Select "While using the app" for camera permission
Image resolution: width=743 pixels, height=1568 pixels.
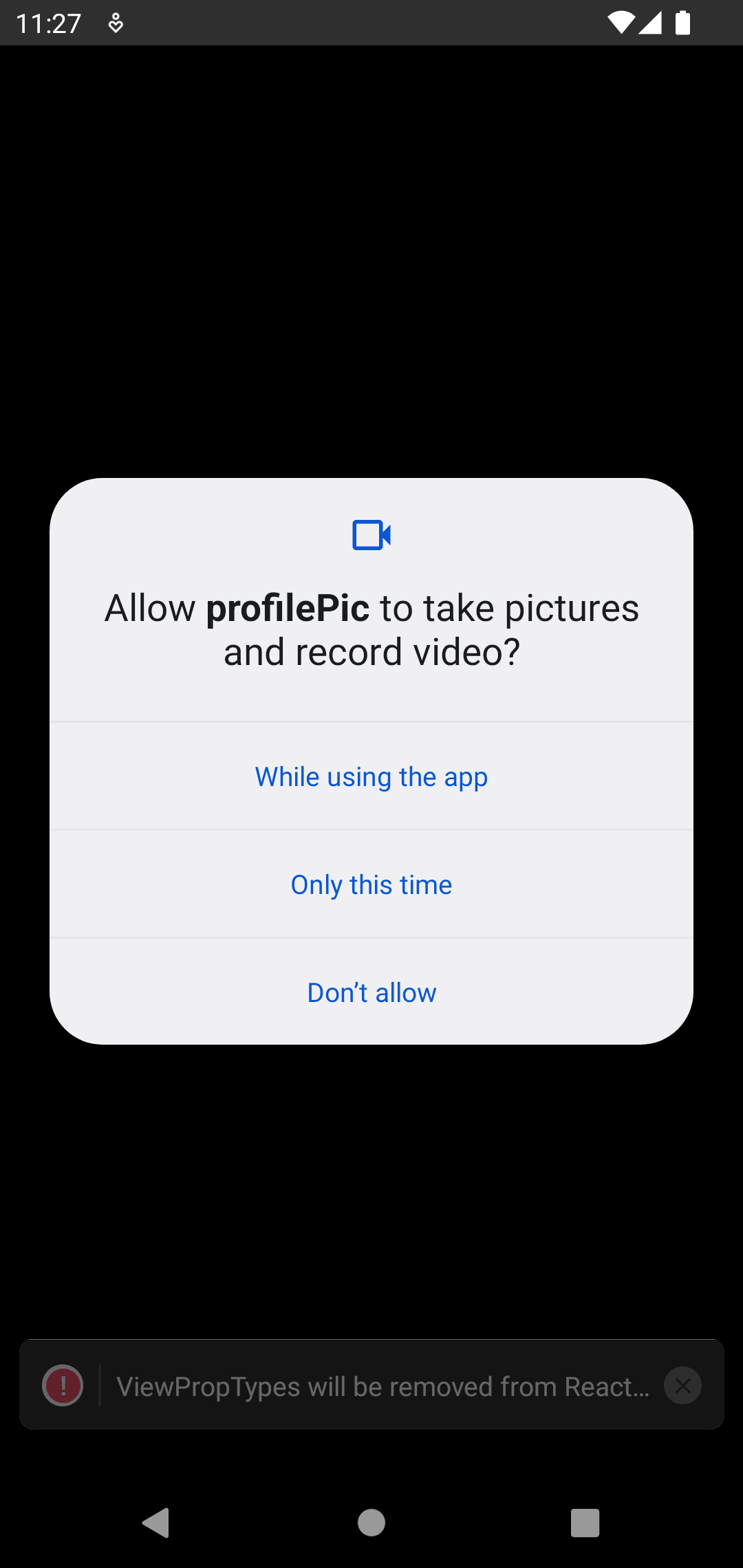click(x=371, y=776)
